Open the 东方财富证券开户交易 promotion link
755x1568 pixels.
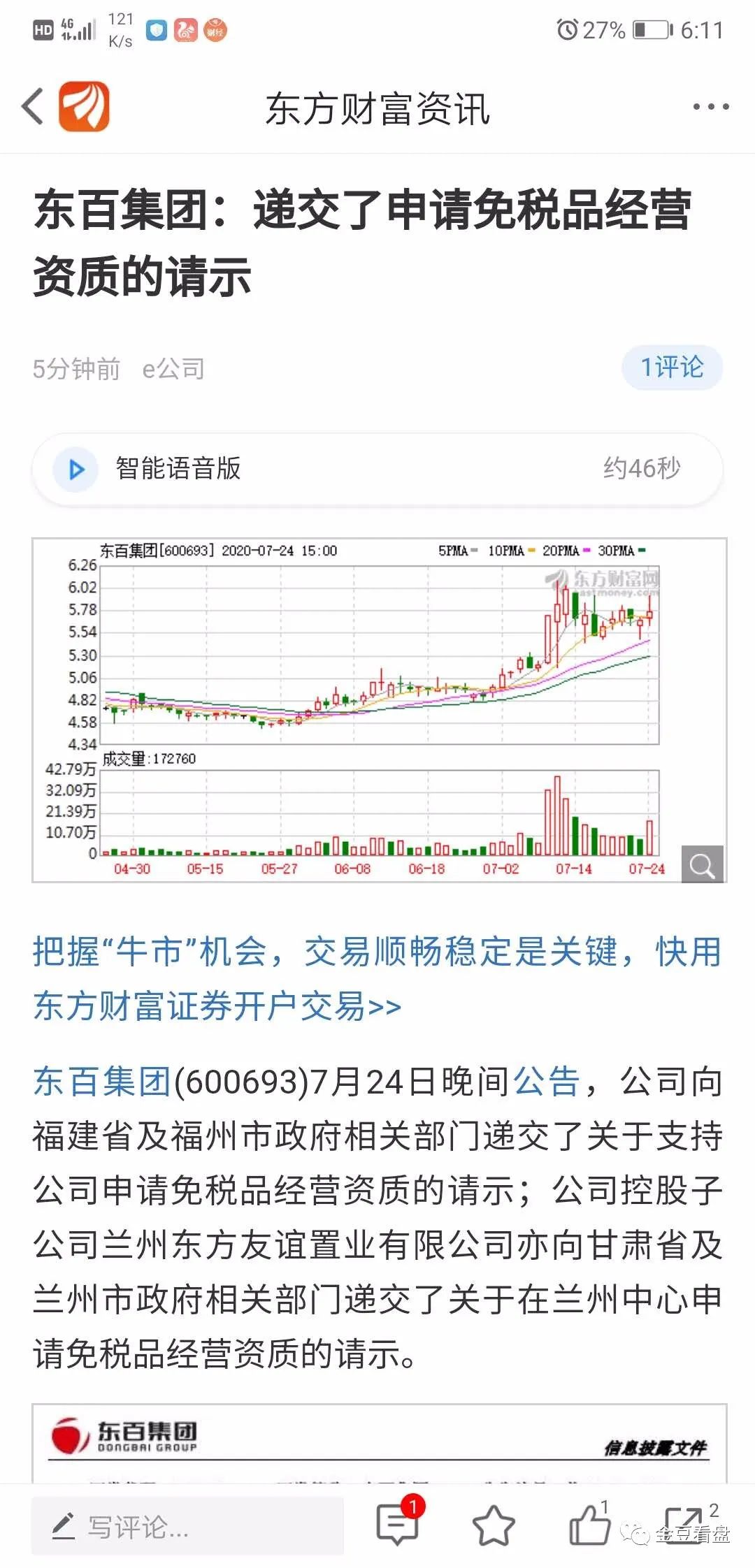pos(377,979)
